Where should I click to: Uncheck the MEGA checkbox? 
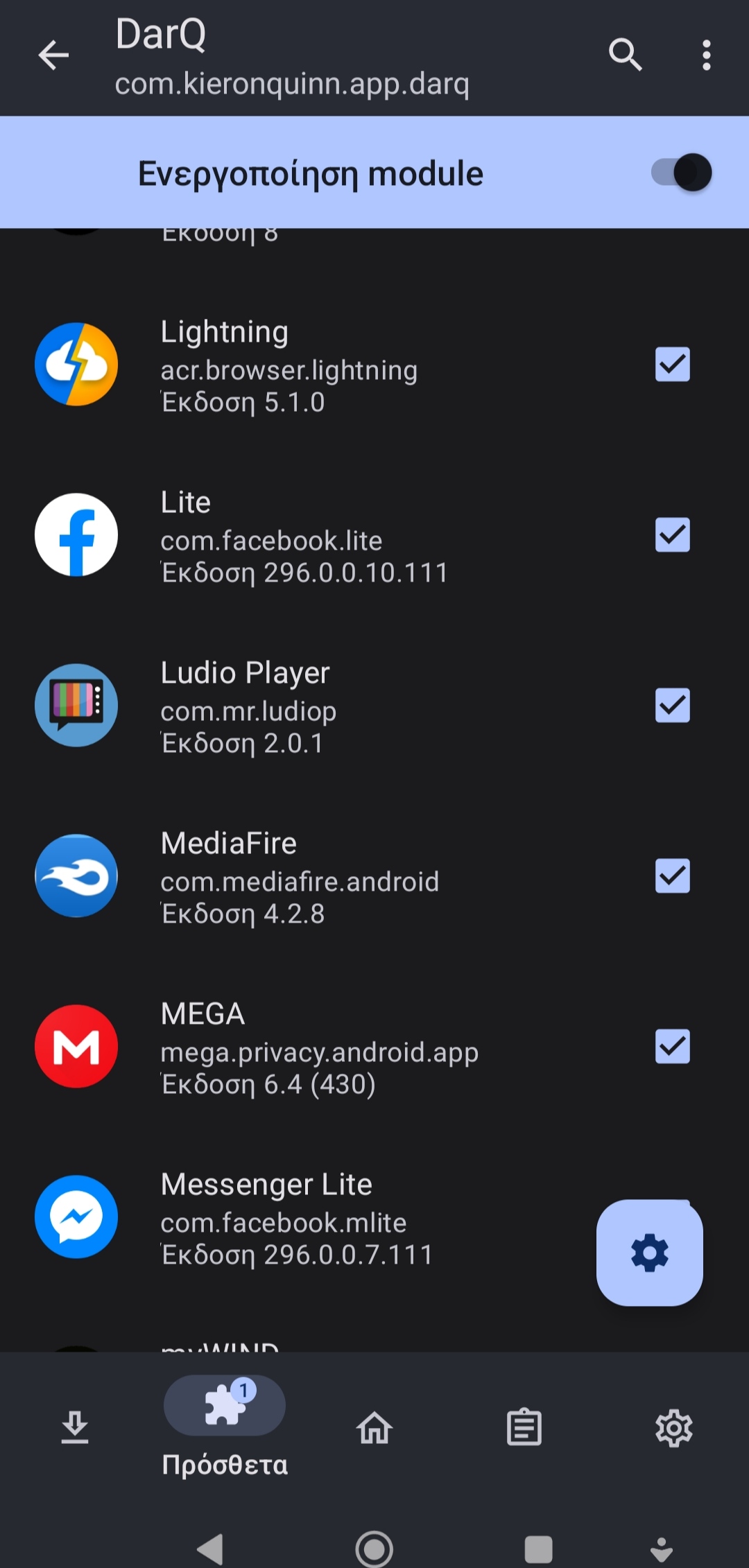[672, 1047]
